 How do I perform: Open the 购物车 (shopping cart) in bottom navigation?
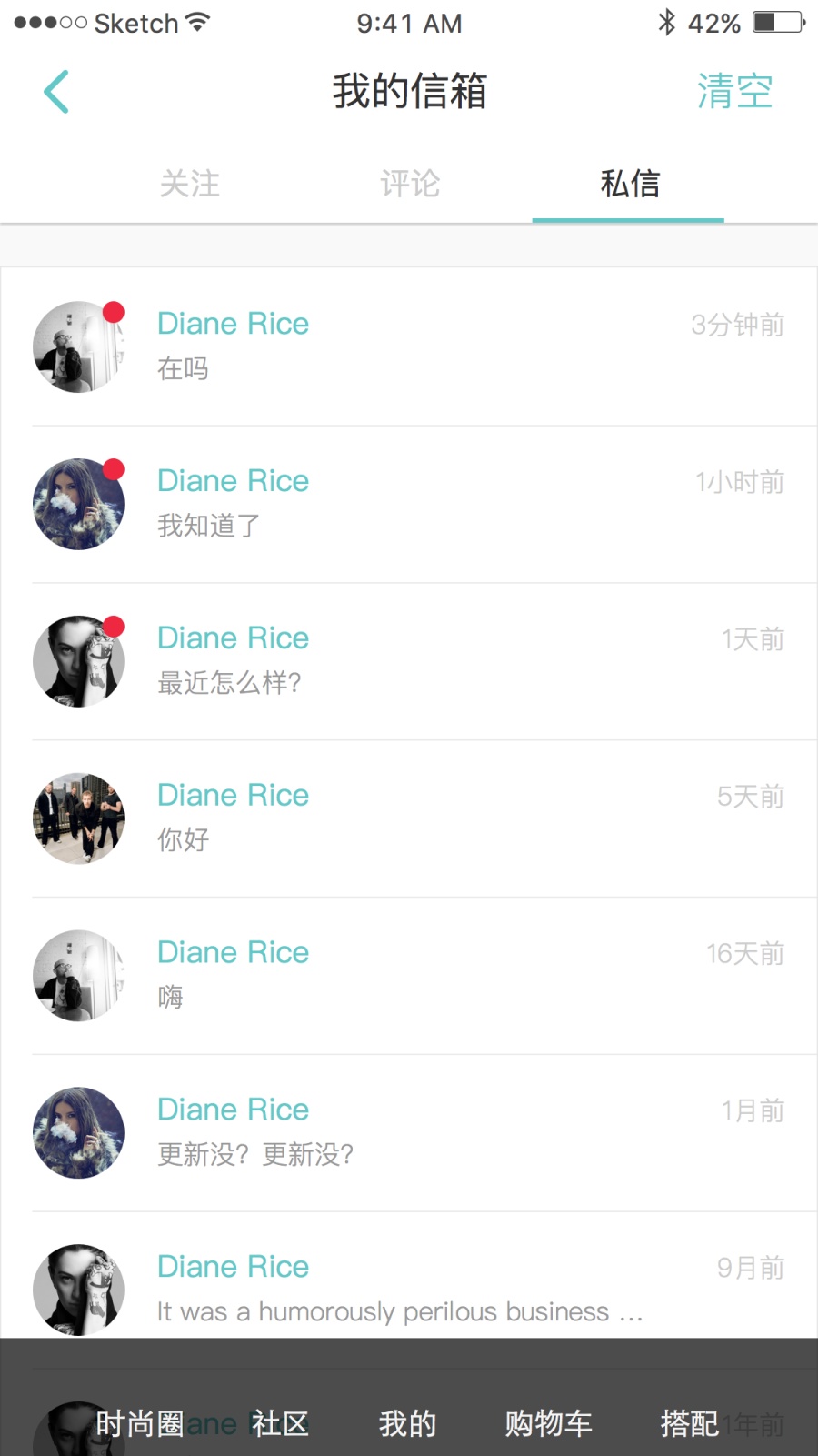click(548, 1424)
